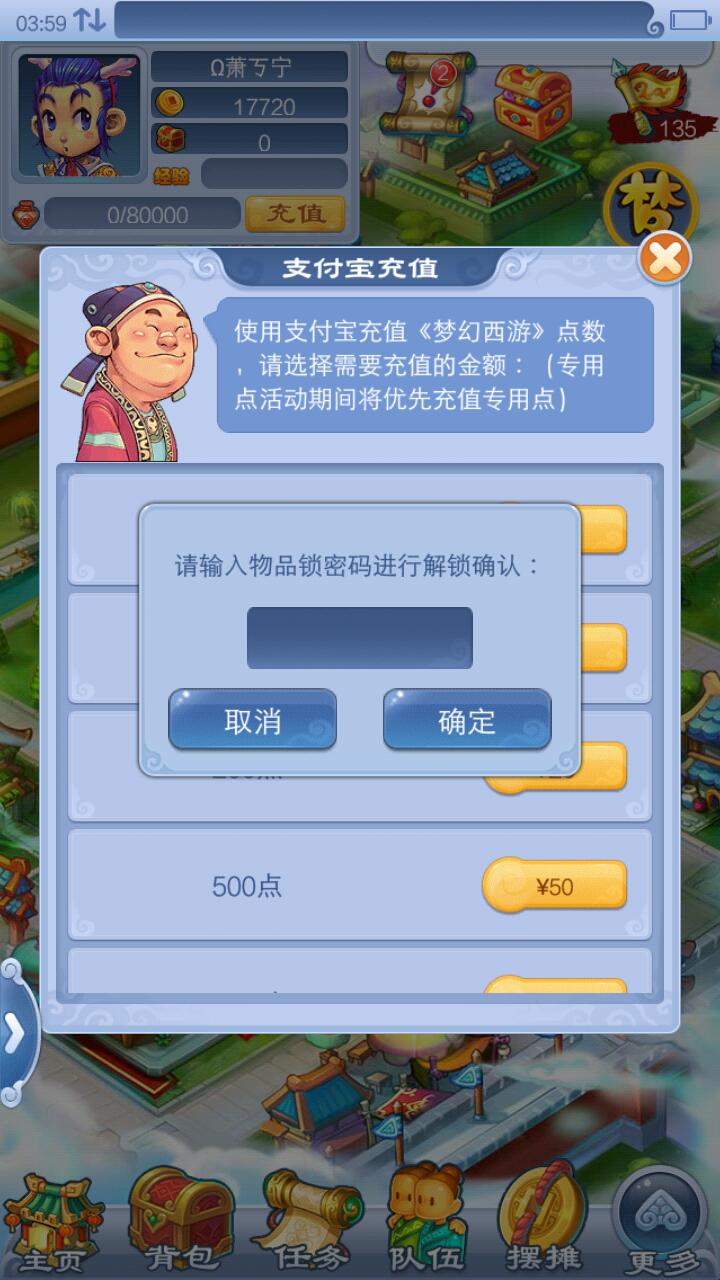Screen dimensions: 720x1280
Task: Open the 队伍 team tab
Action: pos(428,1222)
